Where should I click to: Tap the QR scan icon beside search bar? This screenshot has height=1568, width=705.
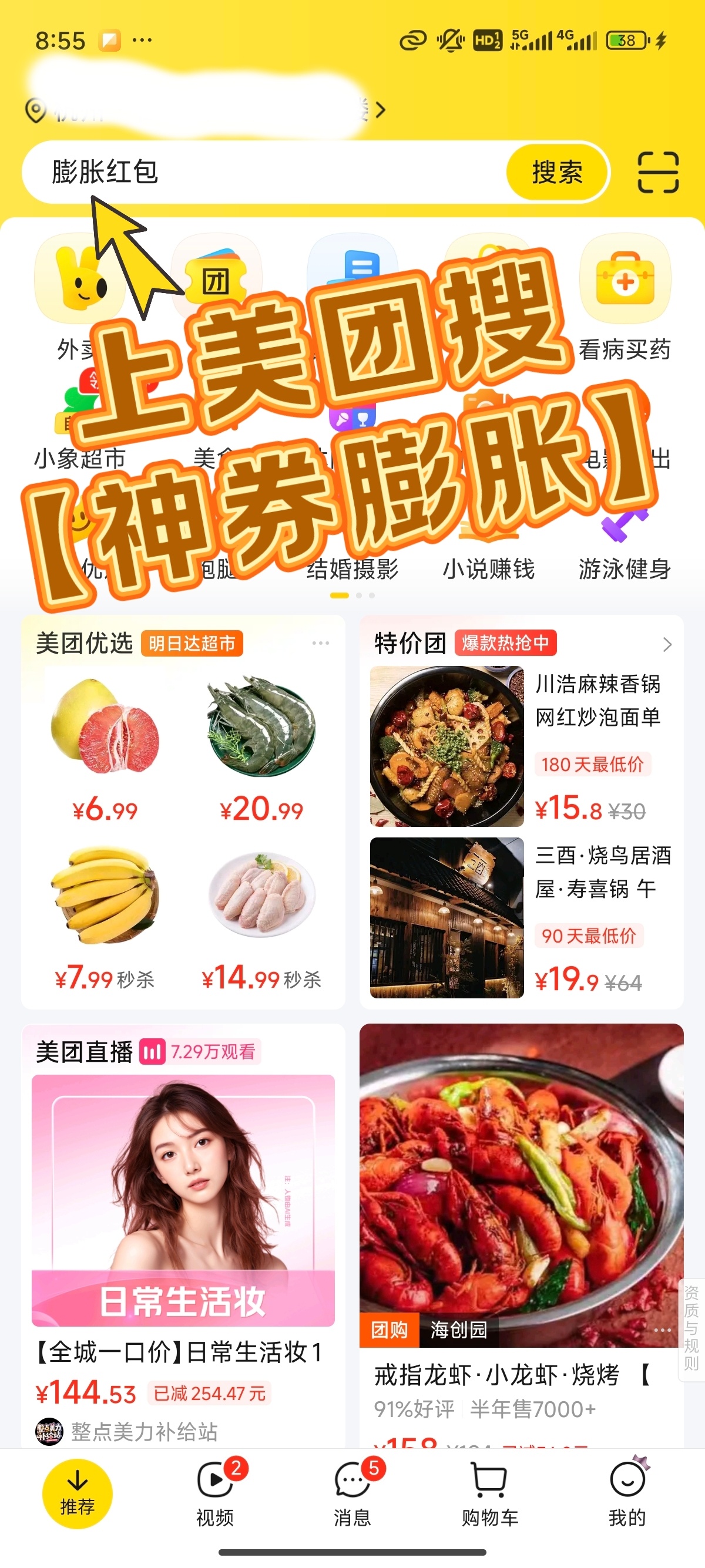click(658, 172)
